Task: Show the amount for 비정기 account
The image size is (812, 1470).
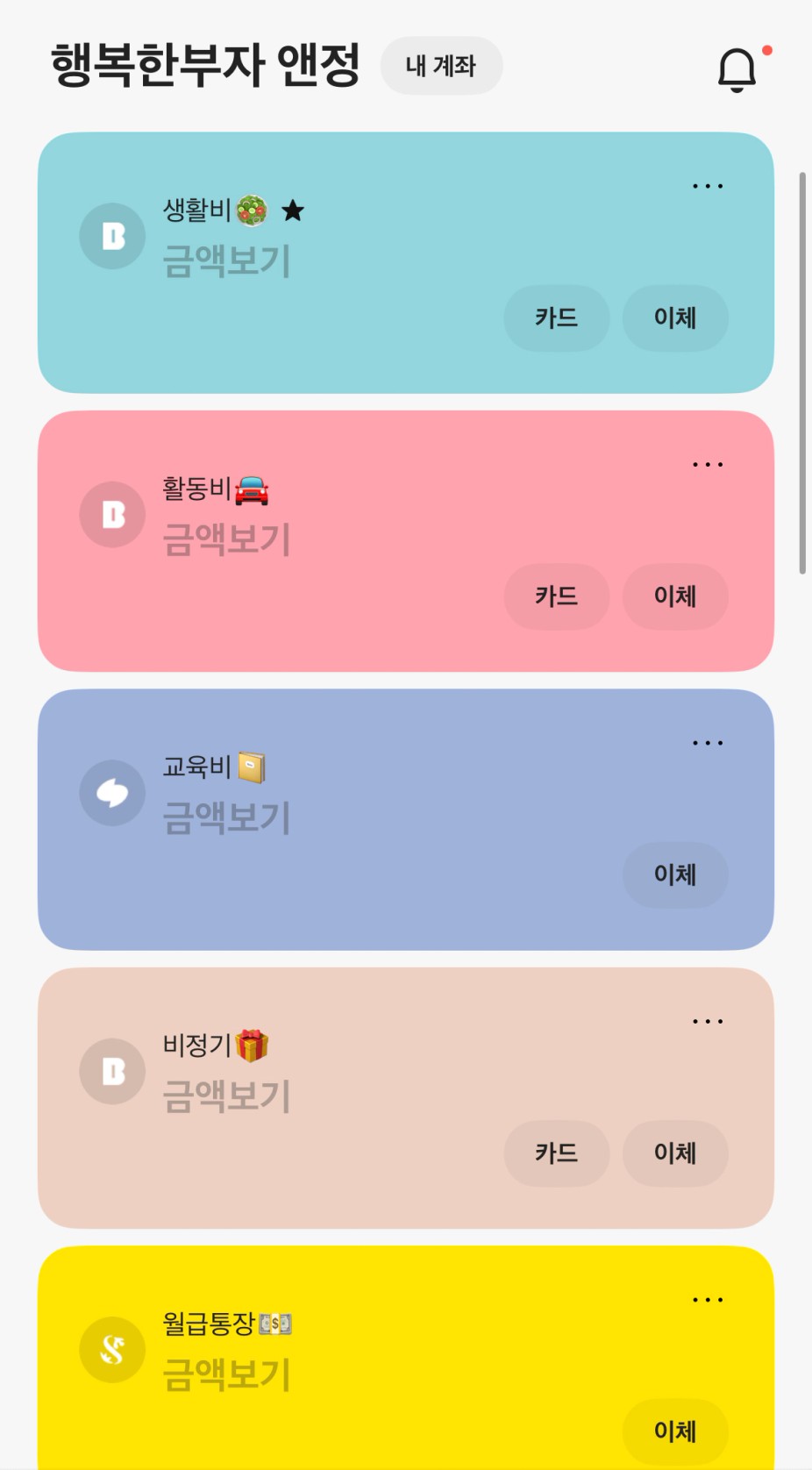Action: [226, 1096]
